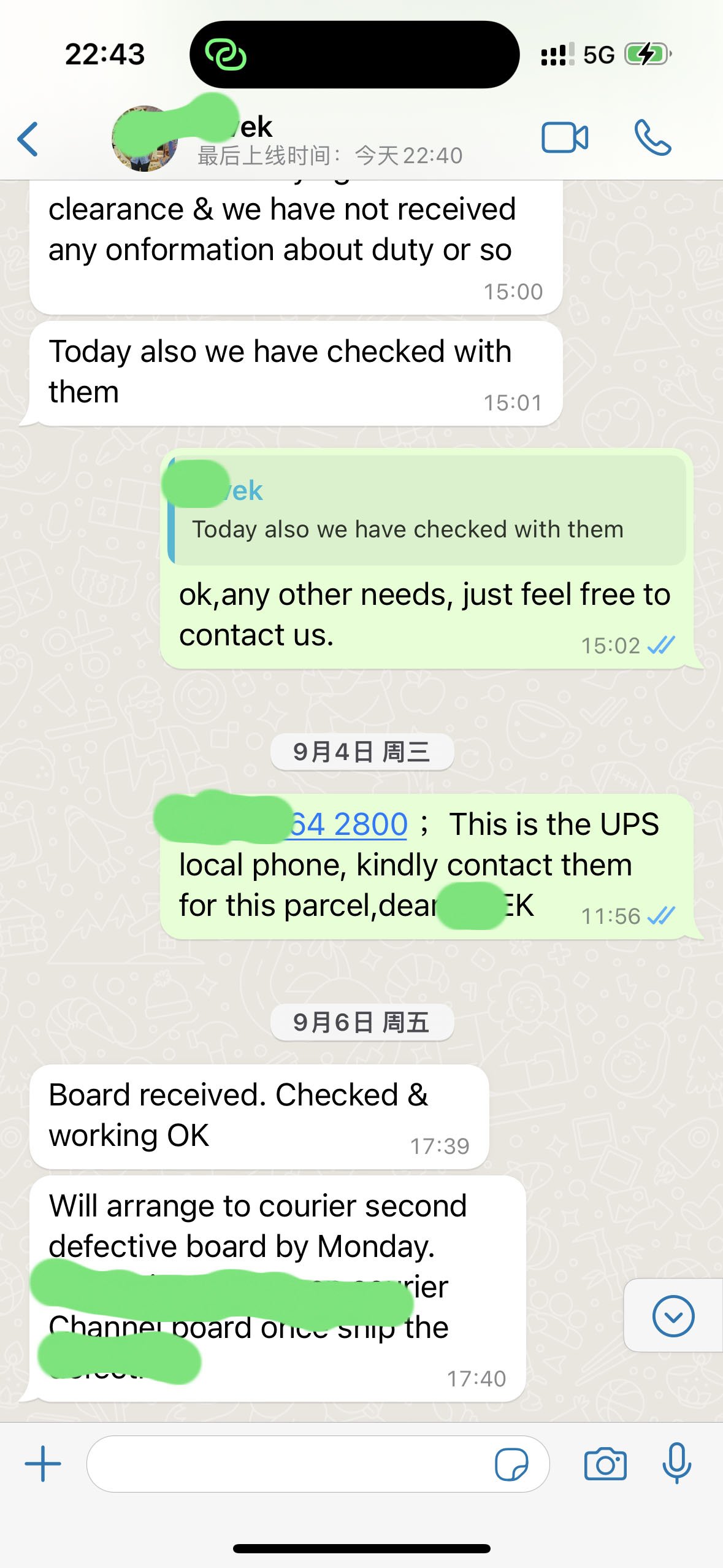This screenshot has height=1568, width=723.
Task: Focus the message text field
Action: (x=288, y=1464)
